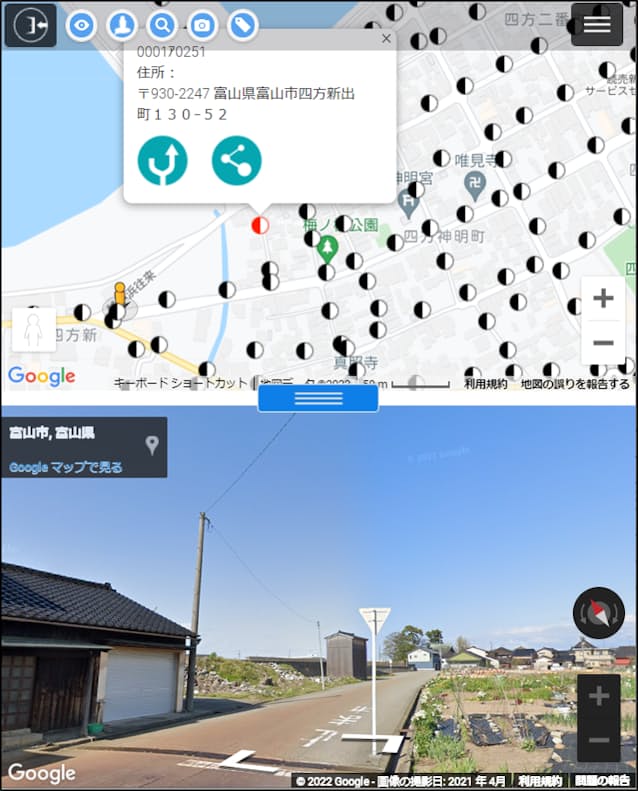Tap the eye visibility icon
Screen dimensions: 638x791
click(81, 25)
